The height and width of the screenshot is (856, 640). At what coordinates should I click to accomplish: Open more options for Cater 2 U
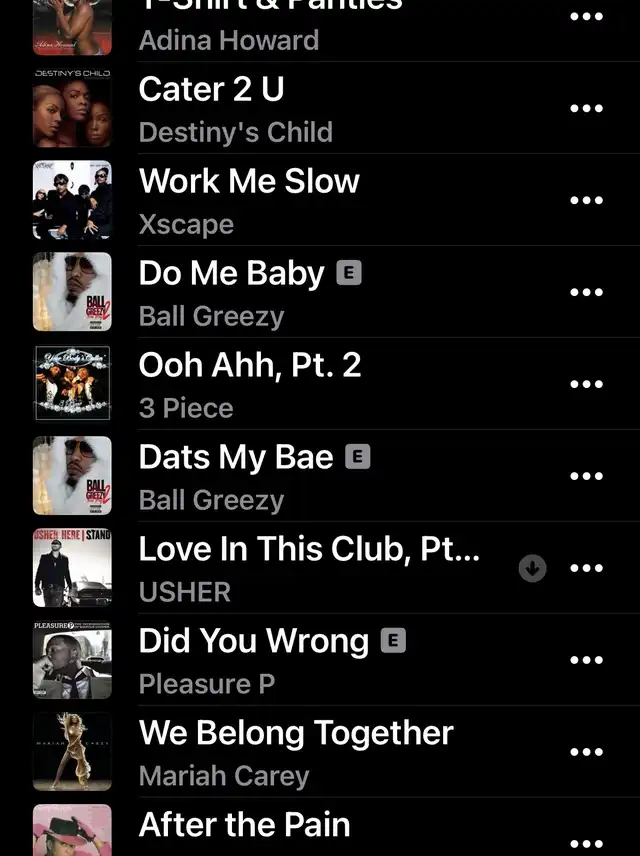(586, 108)
